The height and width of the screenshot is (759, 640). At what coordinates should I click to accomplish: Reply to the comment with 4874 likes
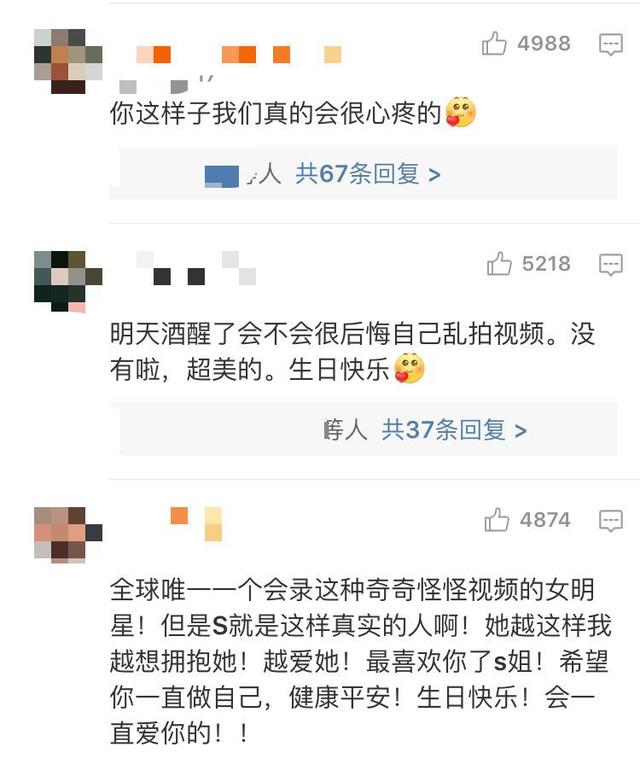coord(610,520)
